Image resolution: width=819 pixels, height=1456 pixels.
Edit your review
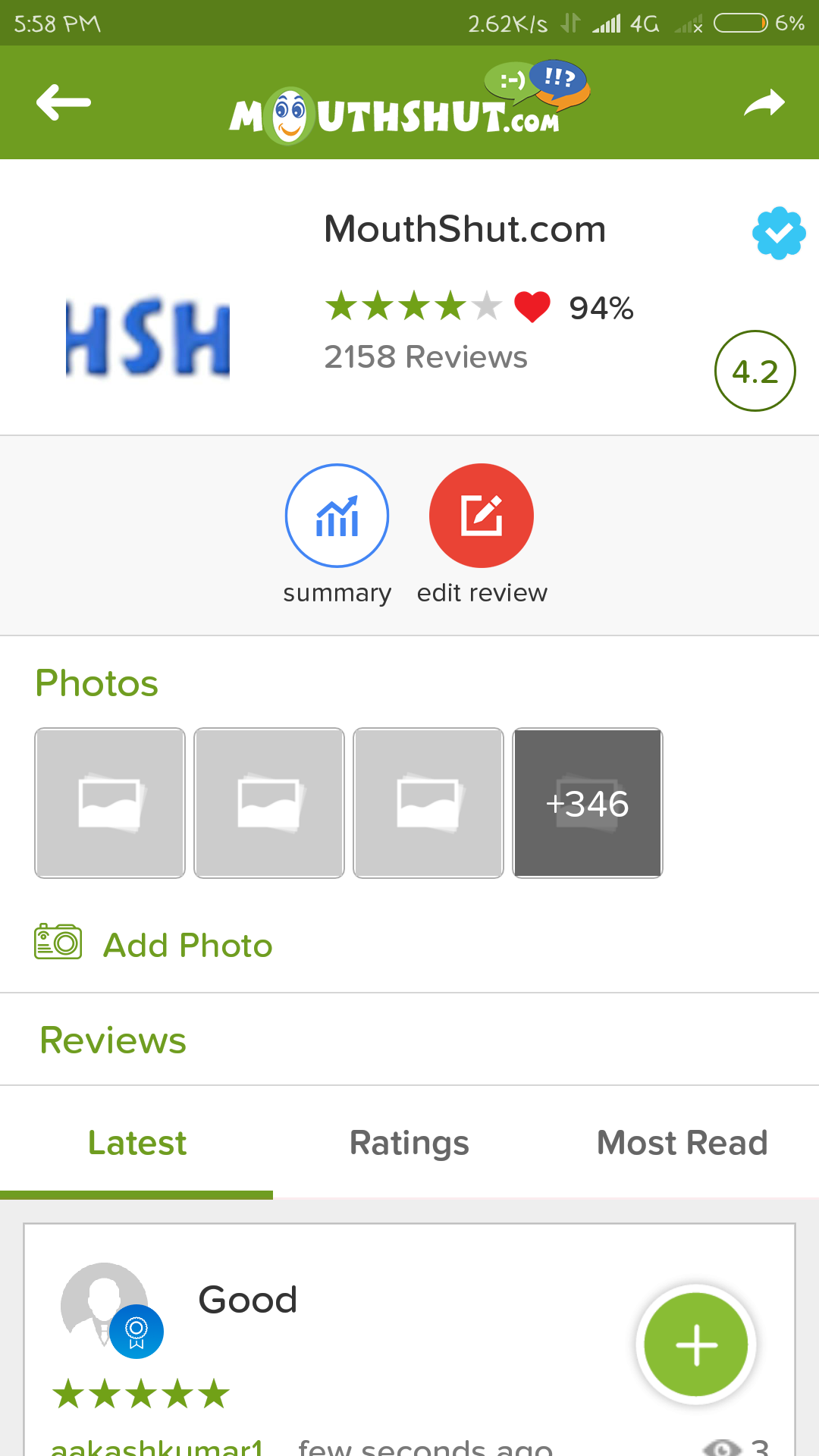coord(482,516)
